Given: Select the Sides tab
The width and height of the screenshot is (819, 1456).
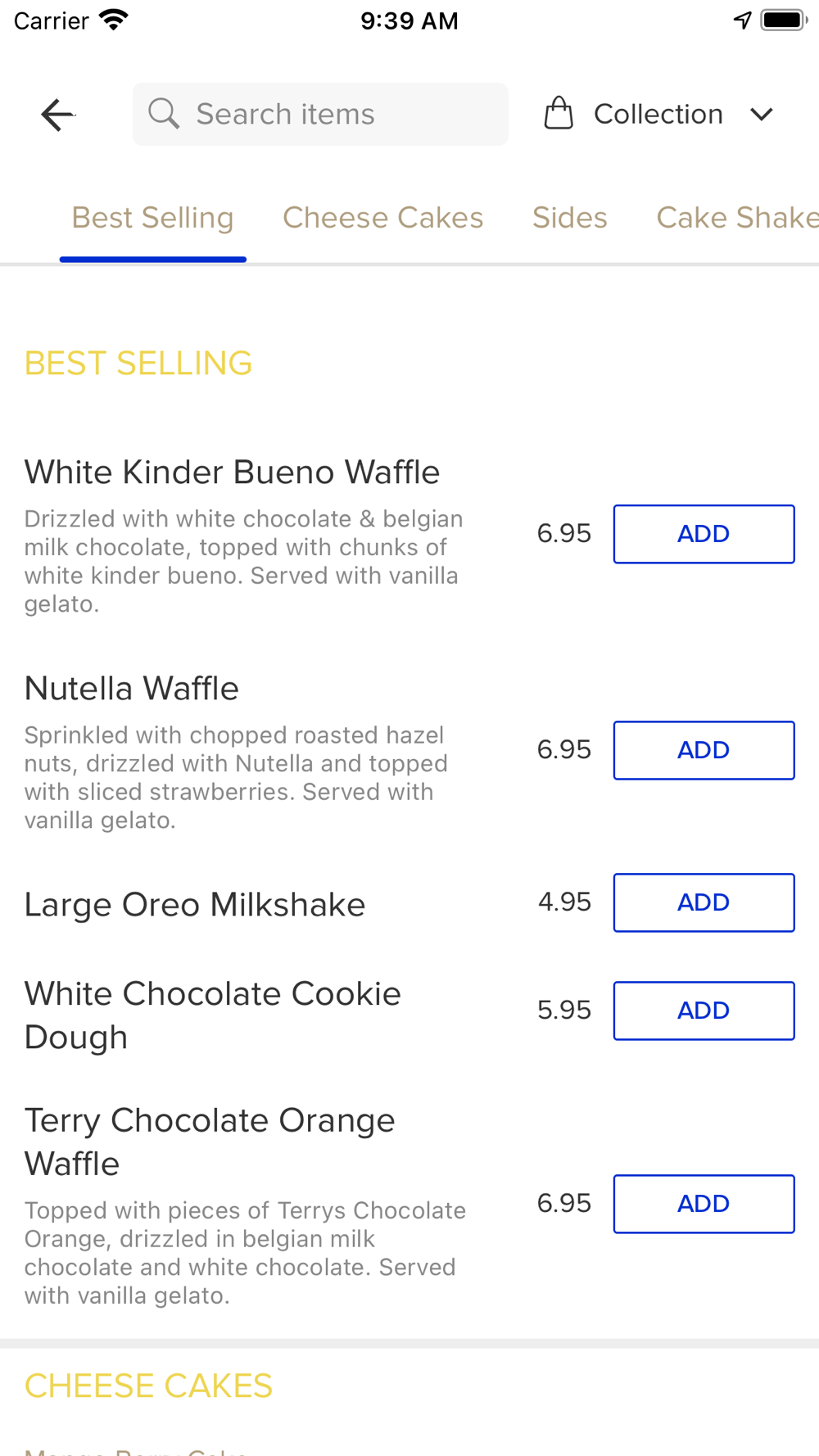Looking at the screenshot, I should point(569,218).
